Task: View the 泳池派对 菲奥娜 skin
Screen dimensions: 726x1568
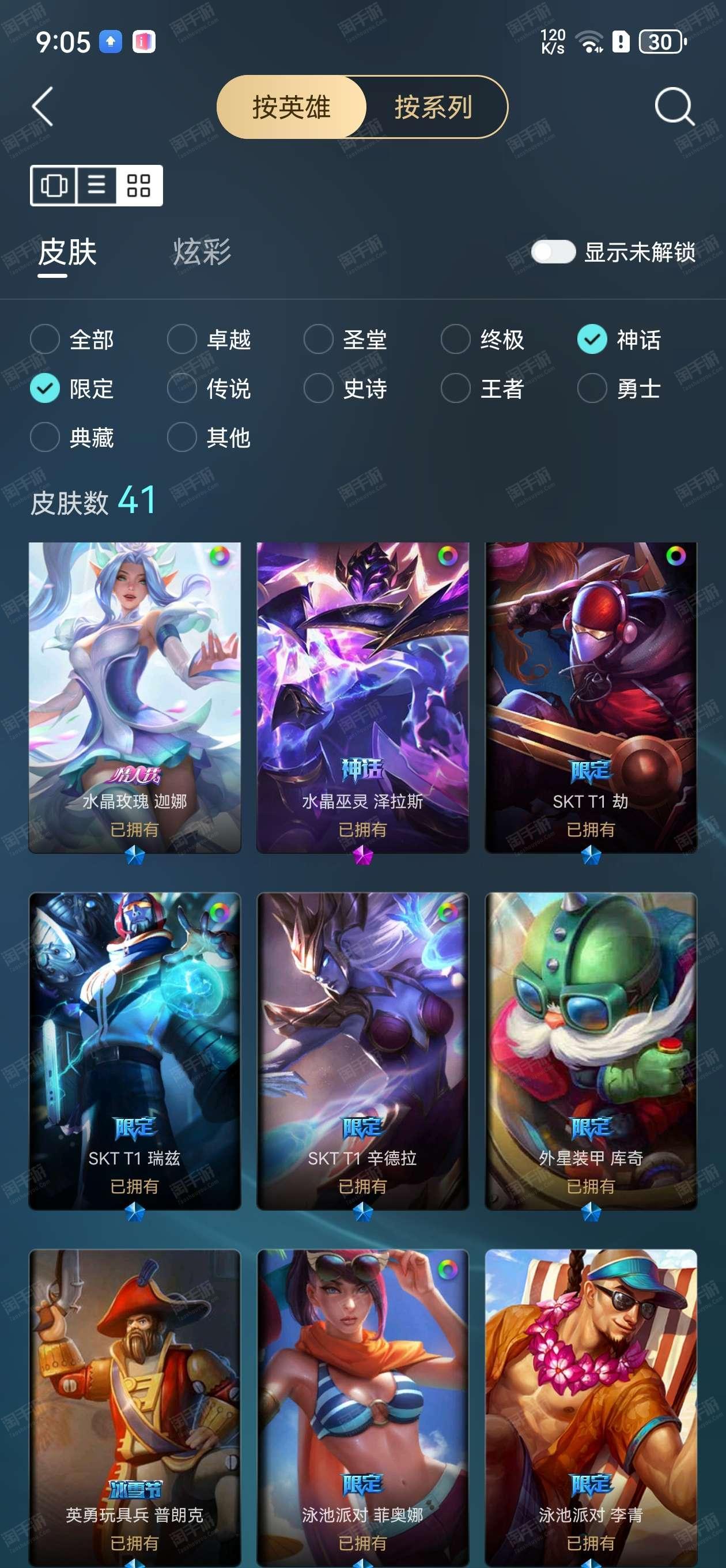Action: pyautogui.click(x=362, y=1407)
